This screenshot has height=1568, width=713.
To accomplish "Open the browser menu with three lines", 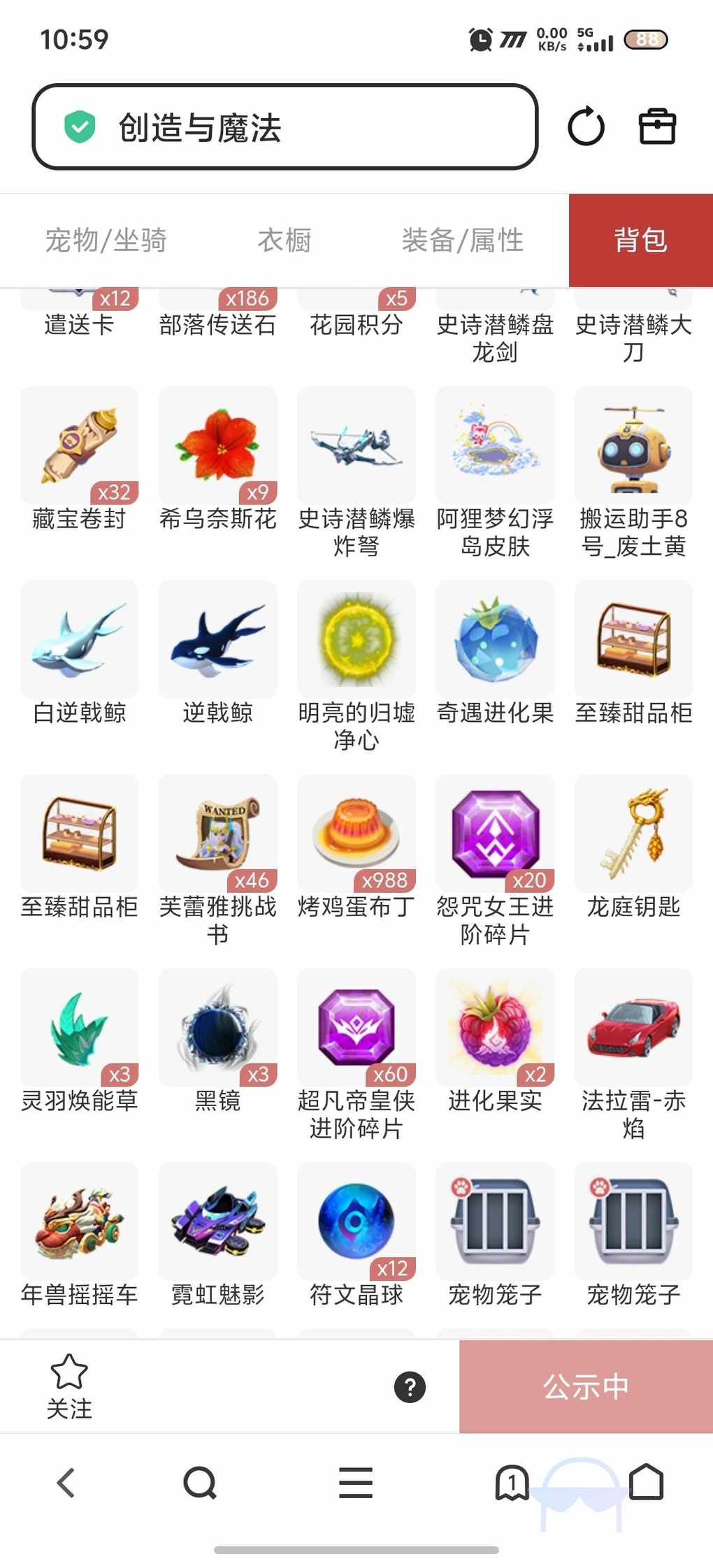I will (x=356, y=1482).
